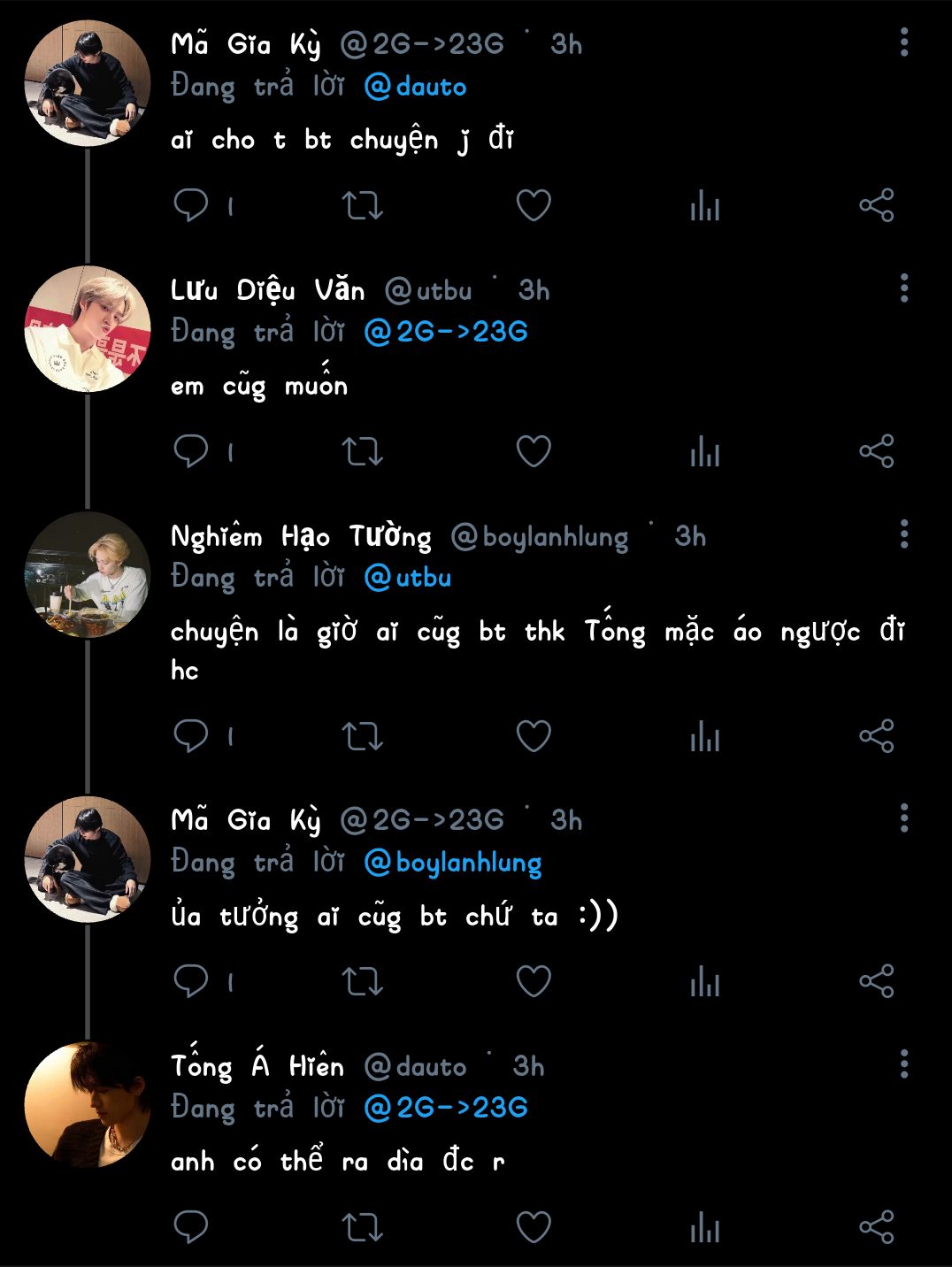
Task: Open Nghiêm Hạo Tường's profile avatar
Action: tap(87, 575)
